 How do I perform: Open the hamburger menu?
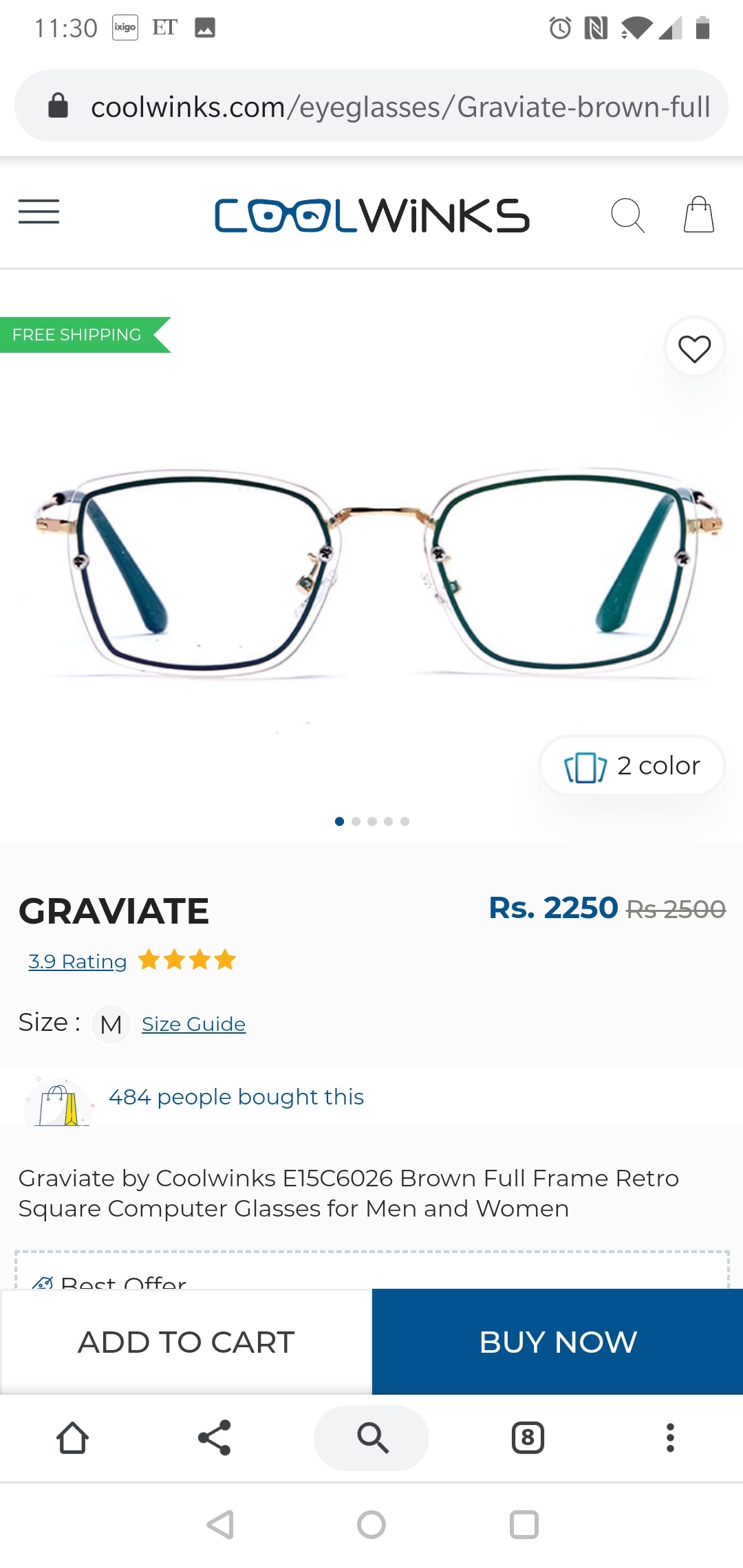click(39, 212)
